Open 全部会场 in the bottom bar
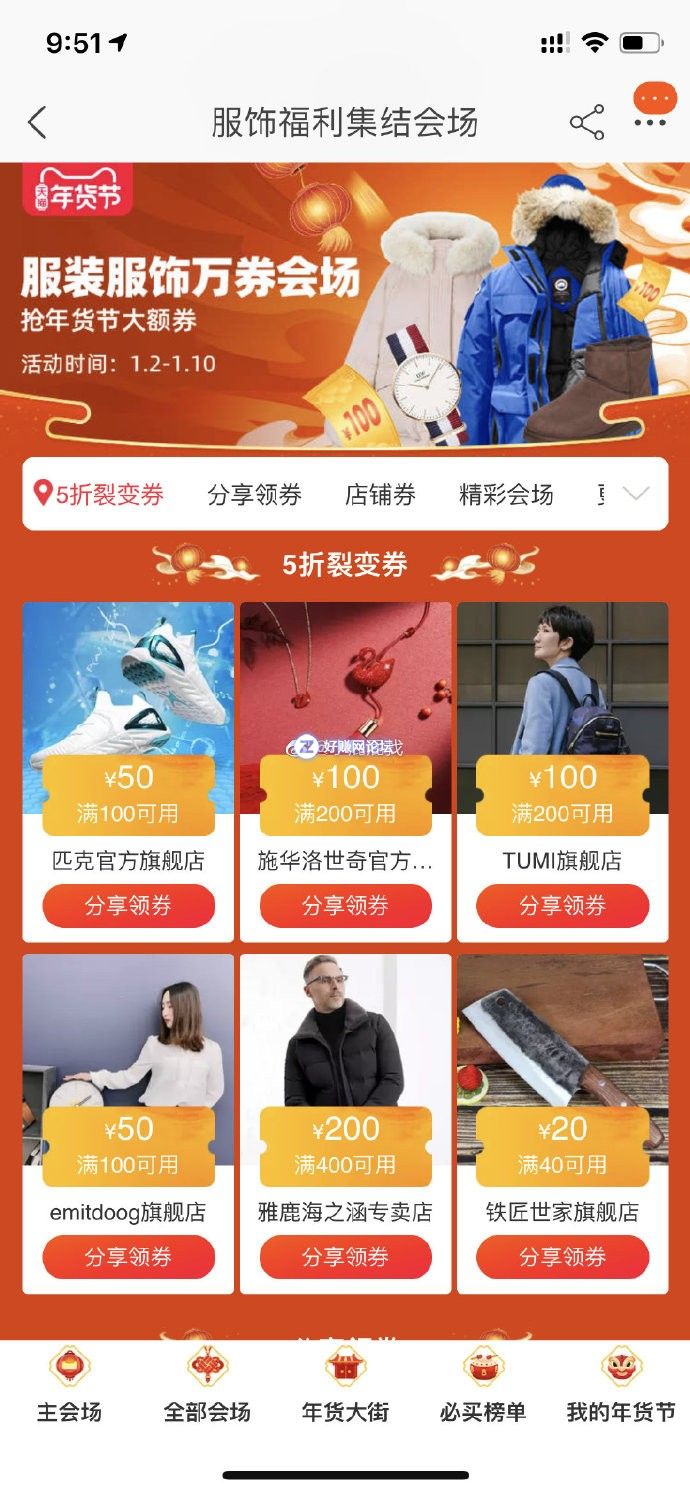Viewport: 690px width, 1494px height. tap(207, 1387)
